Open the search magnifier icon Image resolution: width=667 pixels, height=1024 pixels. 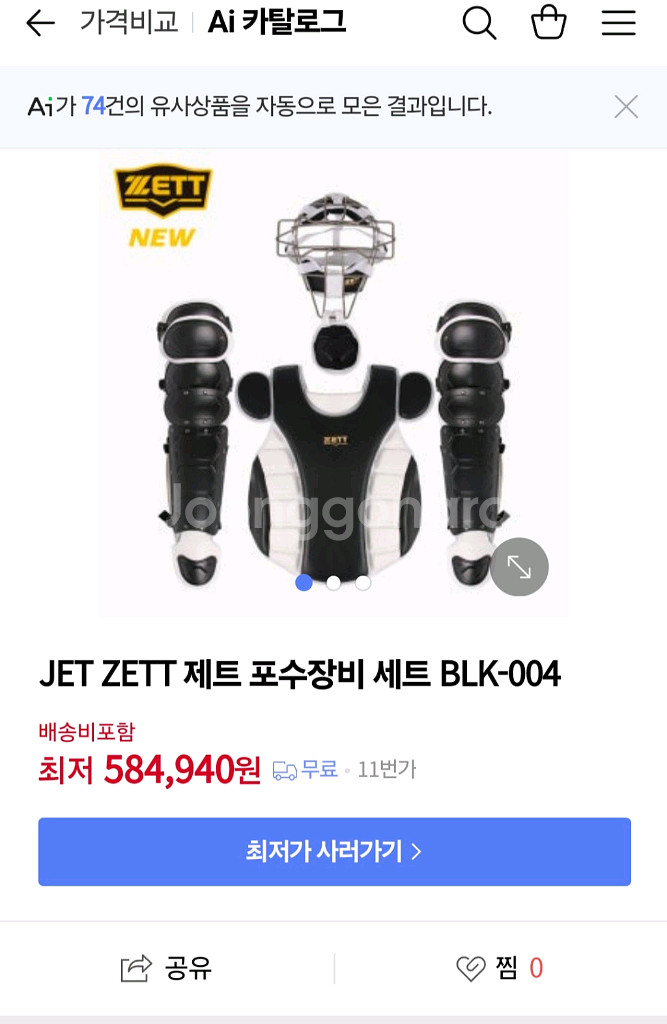tap(479, 23)
